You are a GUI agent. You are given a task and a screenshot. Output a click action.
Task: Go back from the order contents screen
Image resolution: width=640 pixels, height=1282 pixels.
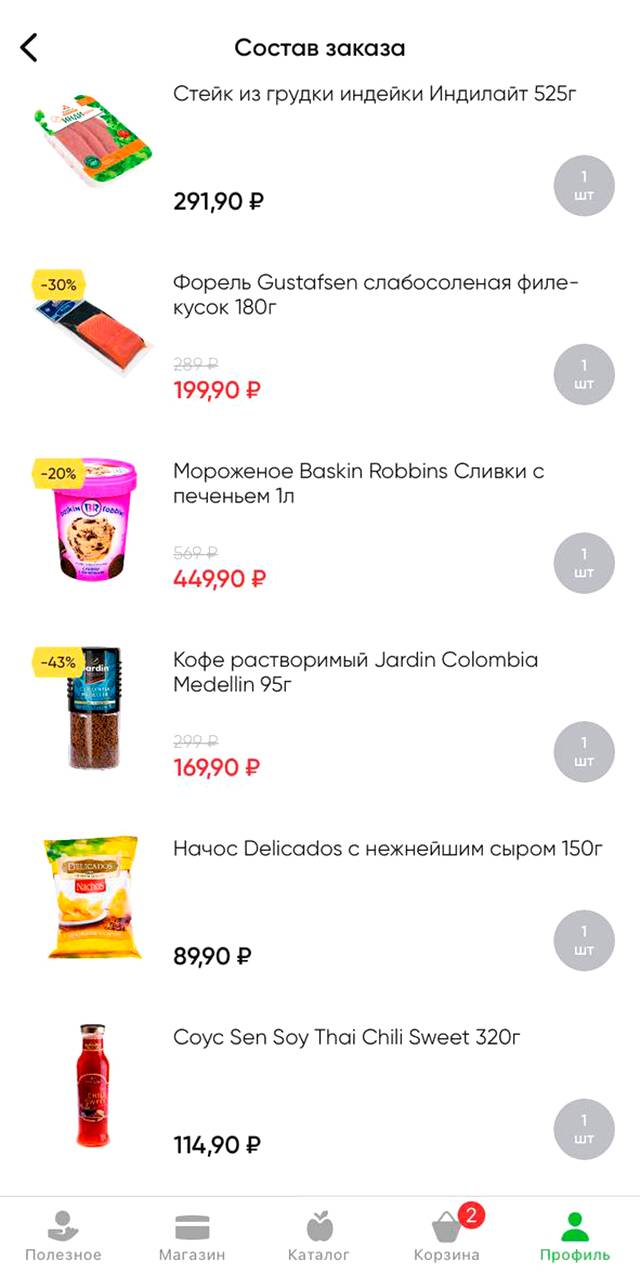point(29,47)
